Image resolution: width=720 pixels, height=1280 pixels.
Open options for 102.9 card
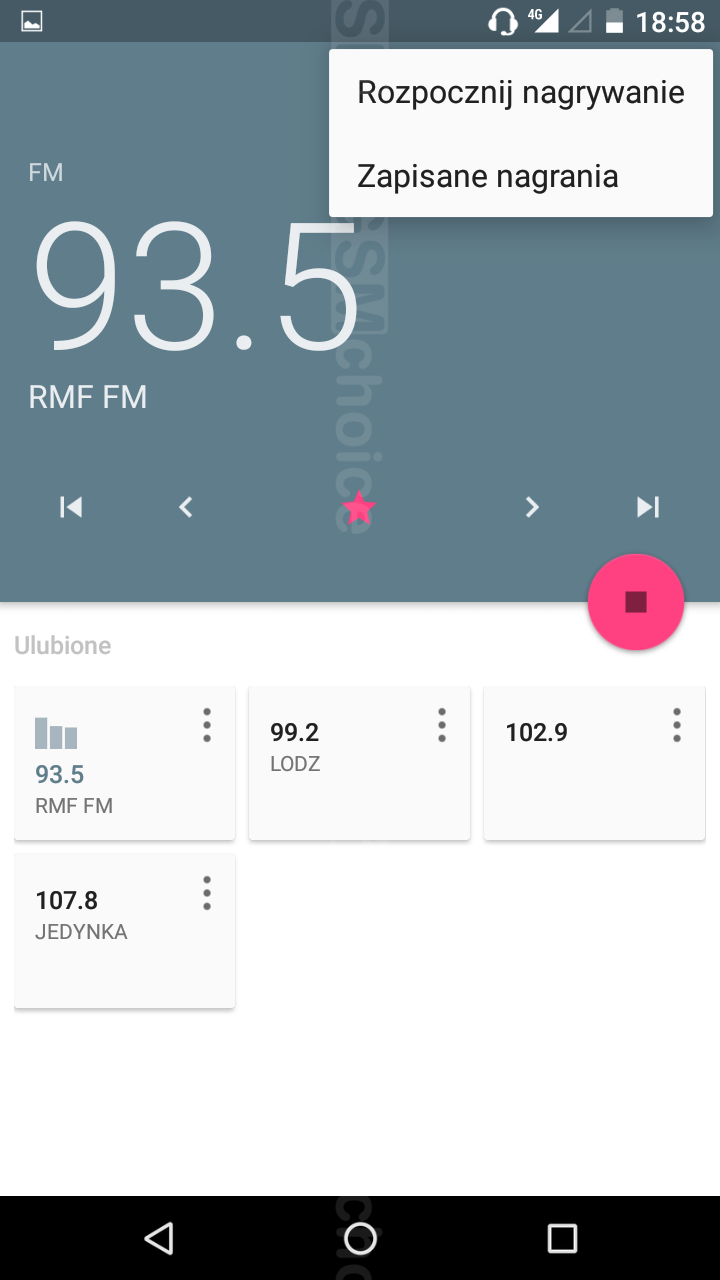677,725
